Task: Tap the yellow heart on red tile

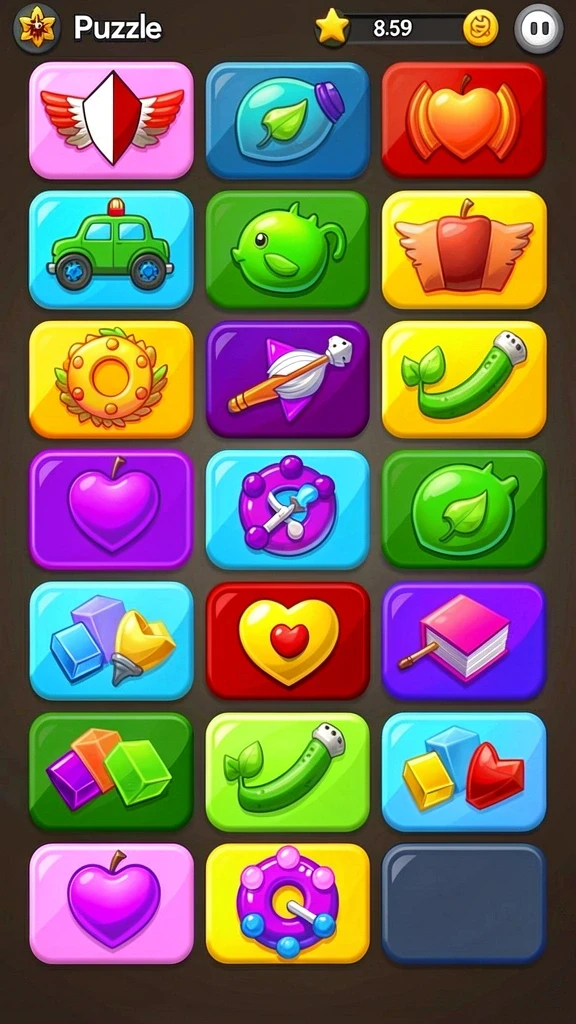Action: pyautogui.click(x=287, y=641)
